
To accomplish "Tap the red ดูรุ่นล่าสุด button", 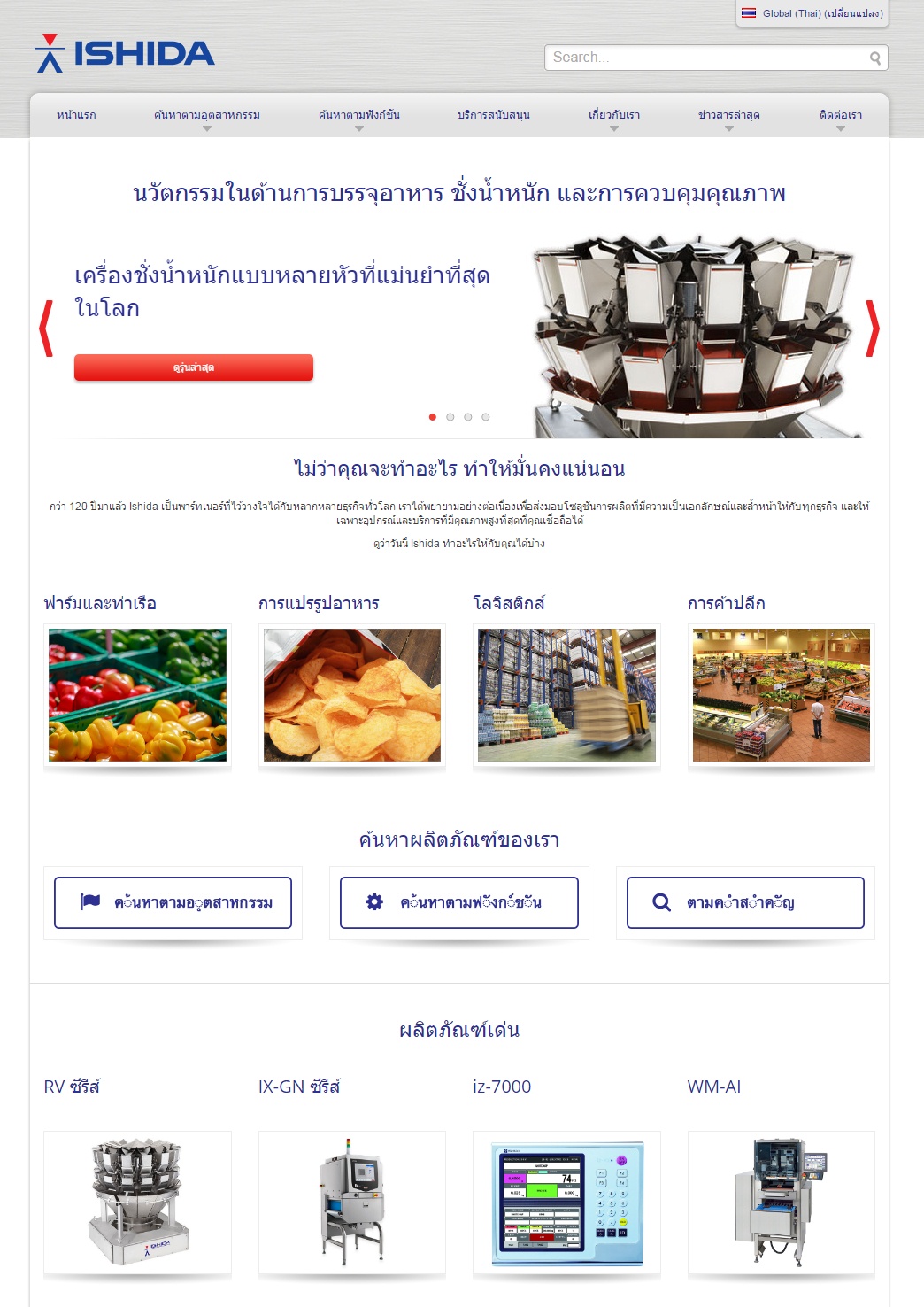I will point(193,367).
